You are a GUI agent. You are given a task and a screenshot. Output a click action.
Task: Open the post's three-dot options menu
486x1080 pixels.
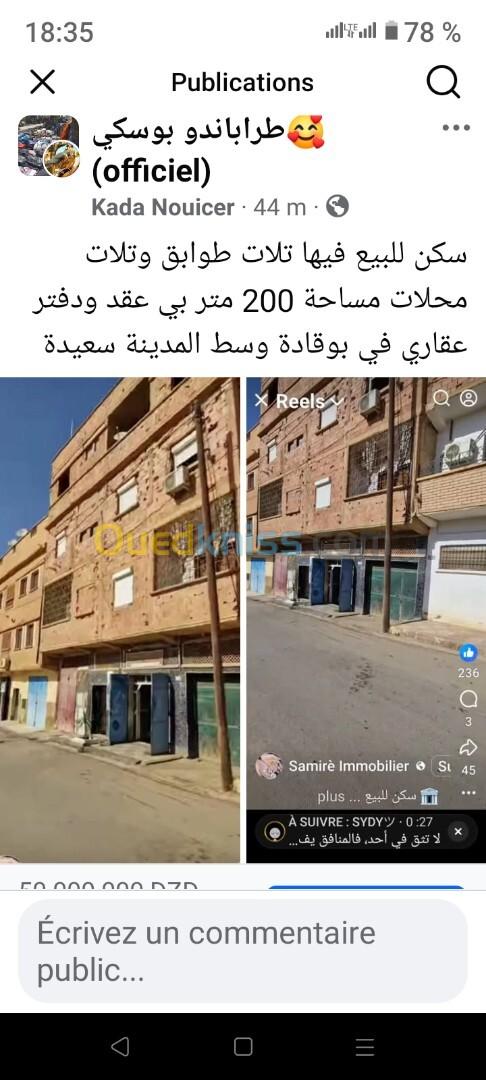point(456,128)
